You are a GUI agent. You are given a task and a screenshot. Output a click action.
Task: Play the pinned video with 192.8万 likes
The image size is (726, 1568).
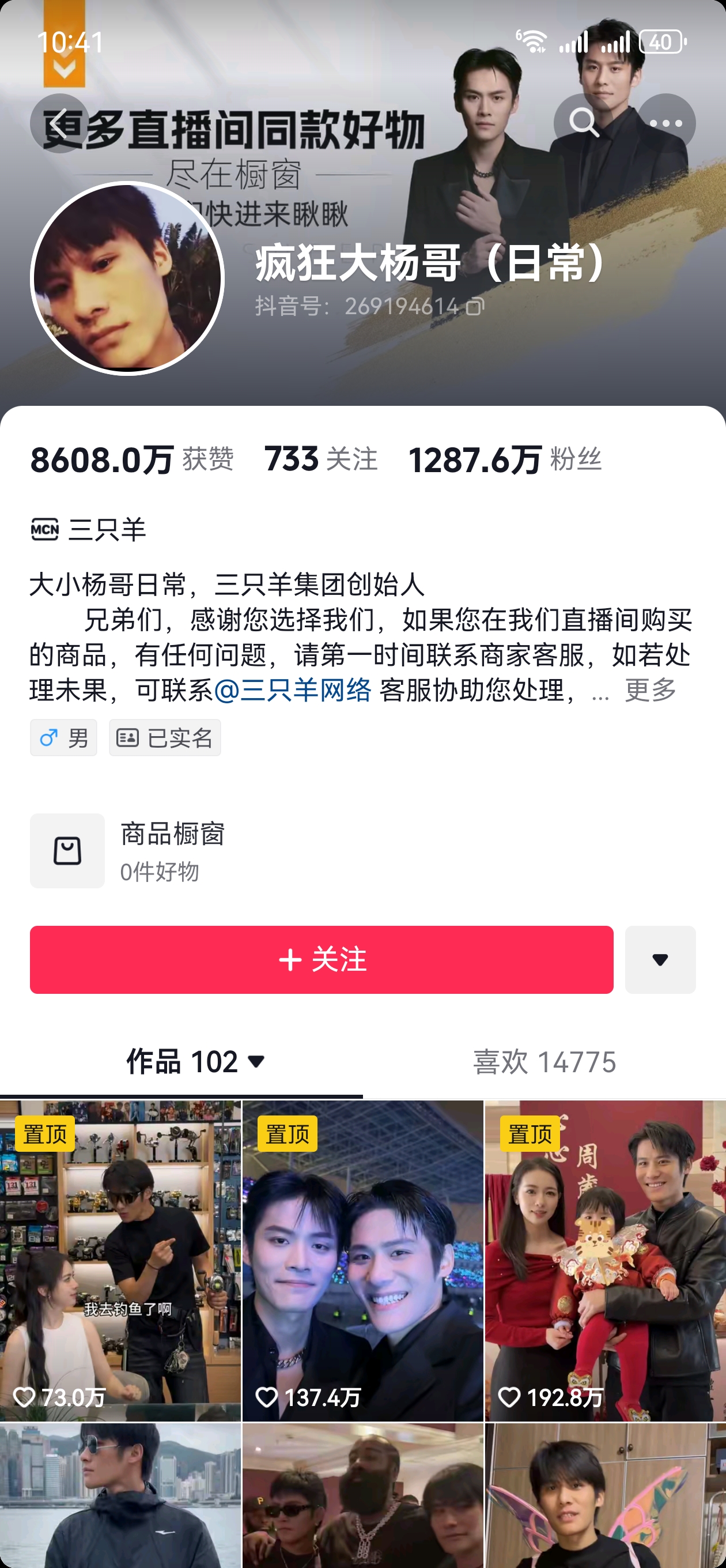click(x=606, y=1261)
